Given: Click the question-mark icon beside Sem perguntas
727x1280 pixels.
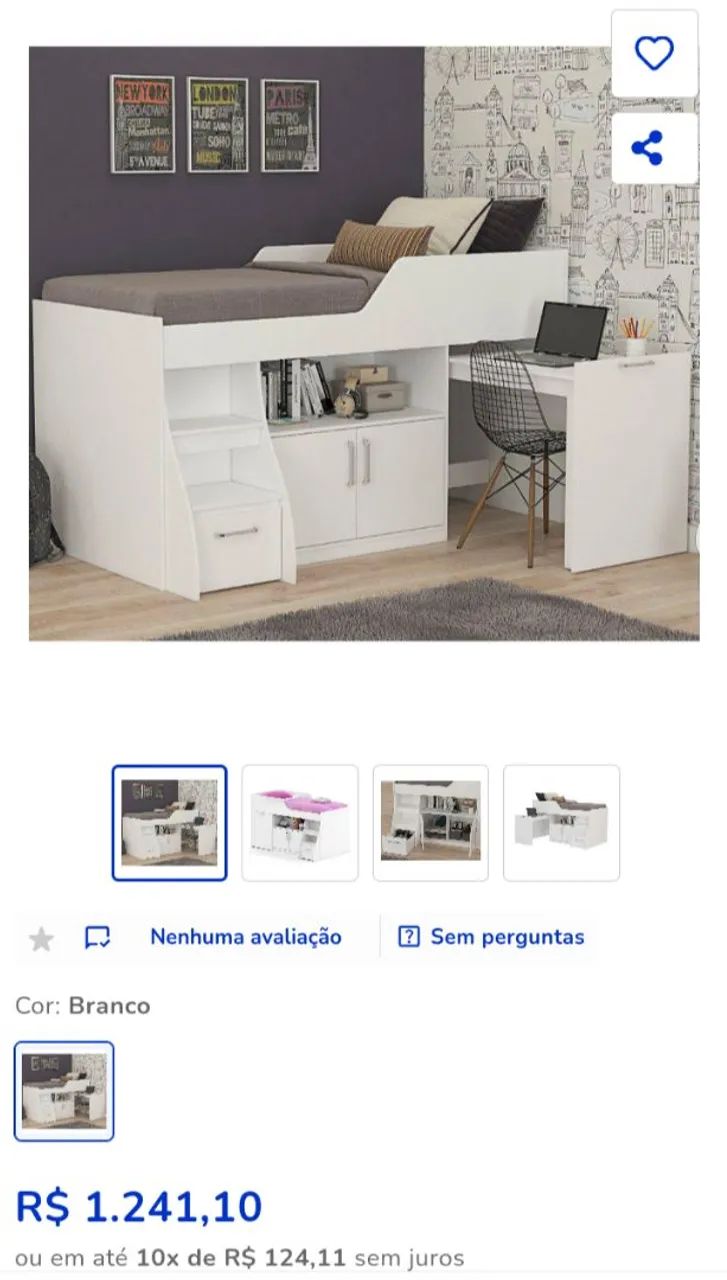Looking at the screenshot, I should [x=409, y=937].
